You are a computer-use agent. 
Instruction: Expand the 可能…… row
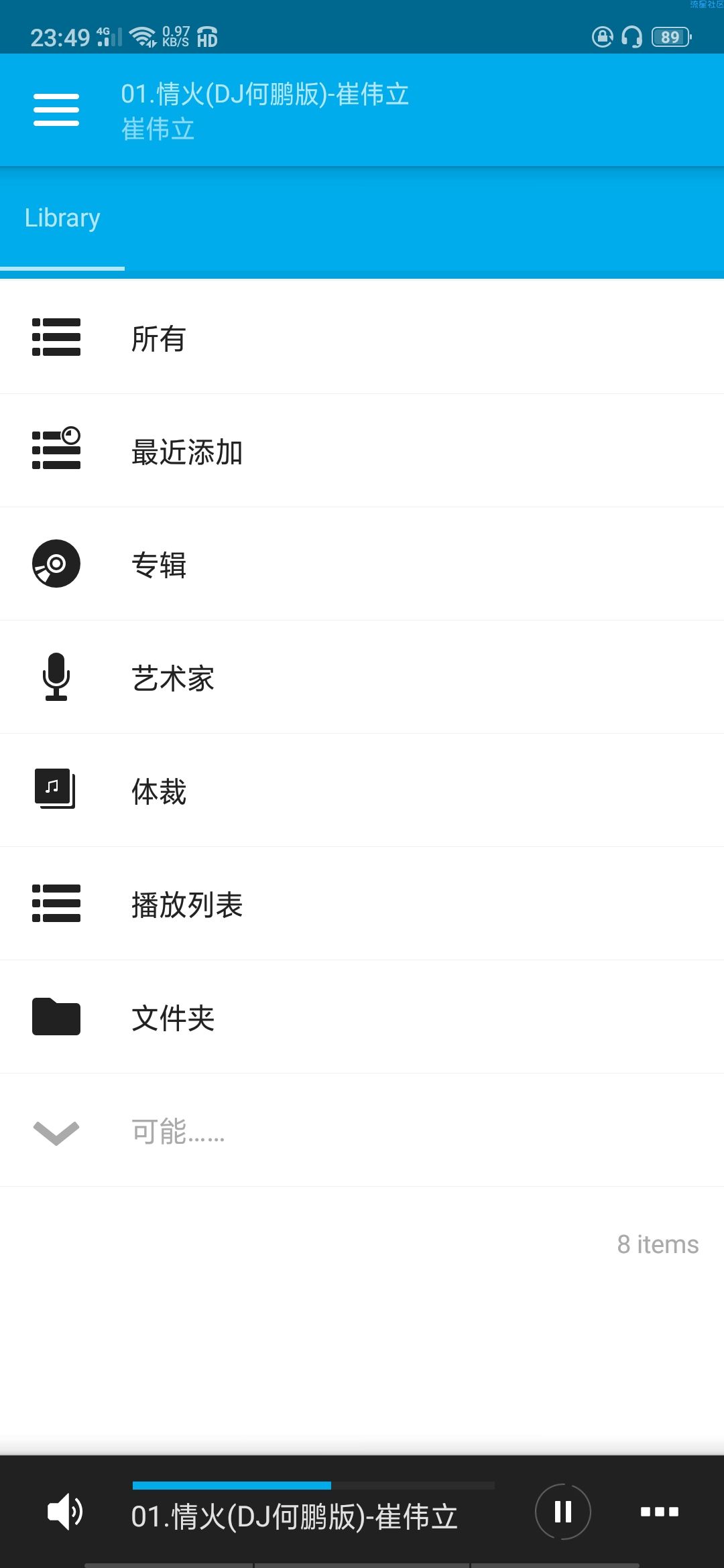pos(362,1130)
